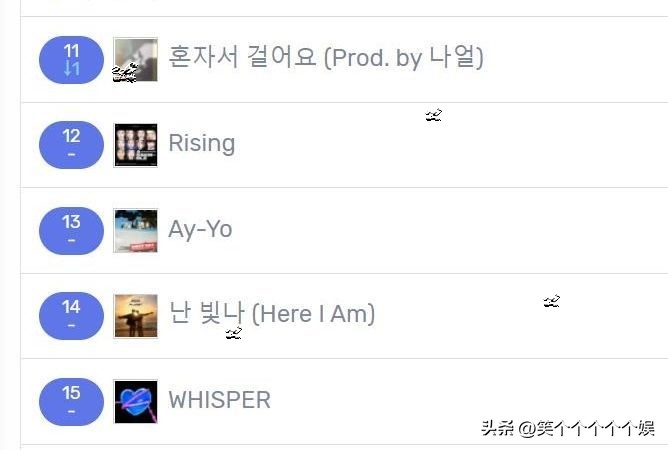Choose WHISPER from the chart list

tap(219, 401)
